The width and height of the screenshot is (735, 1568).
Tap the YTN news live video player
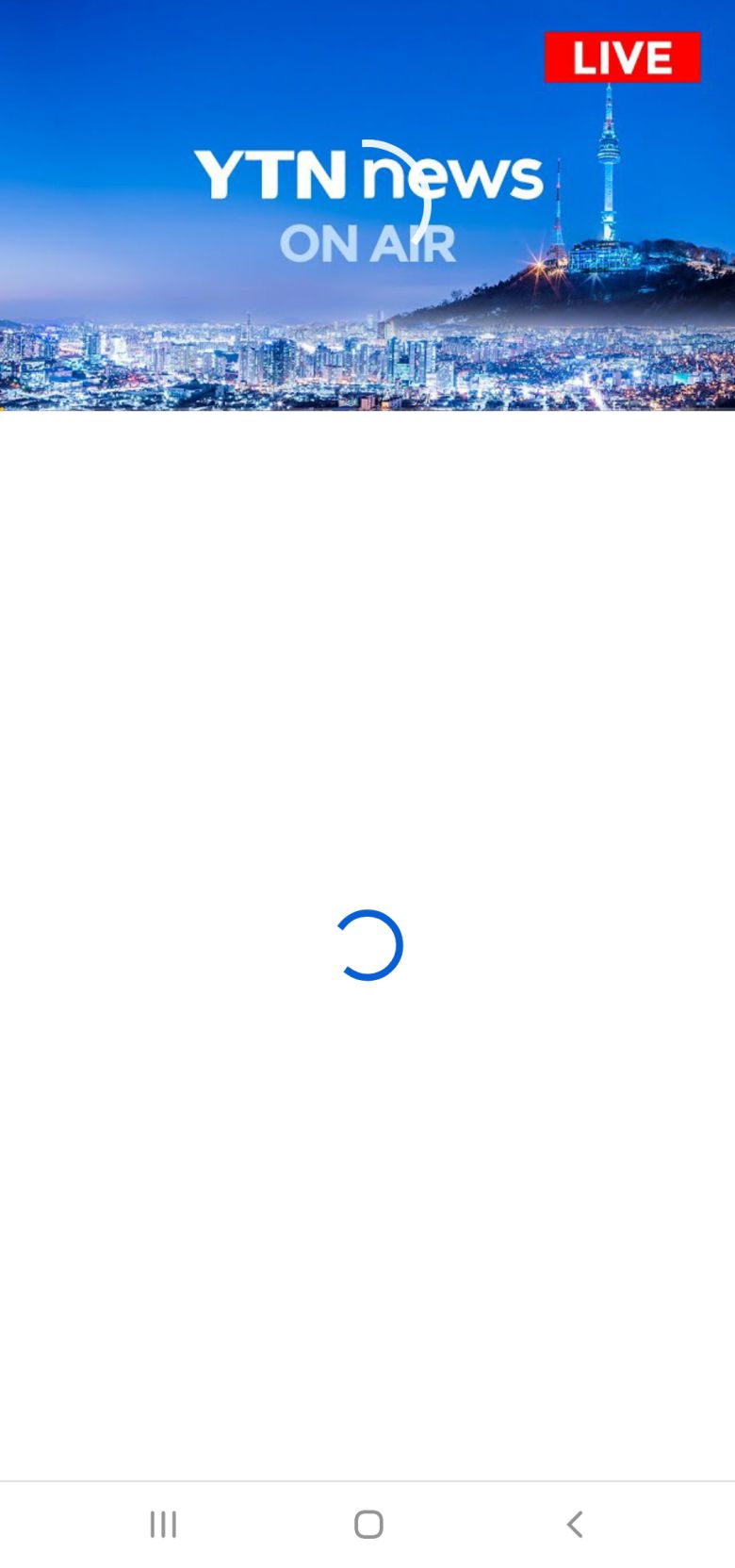click(x=367, y=205)
